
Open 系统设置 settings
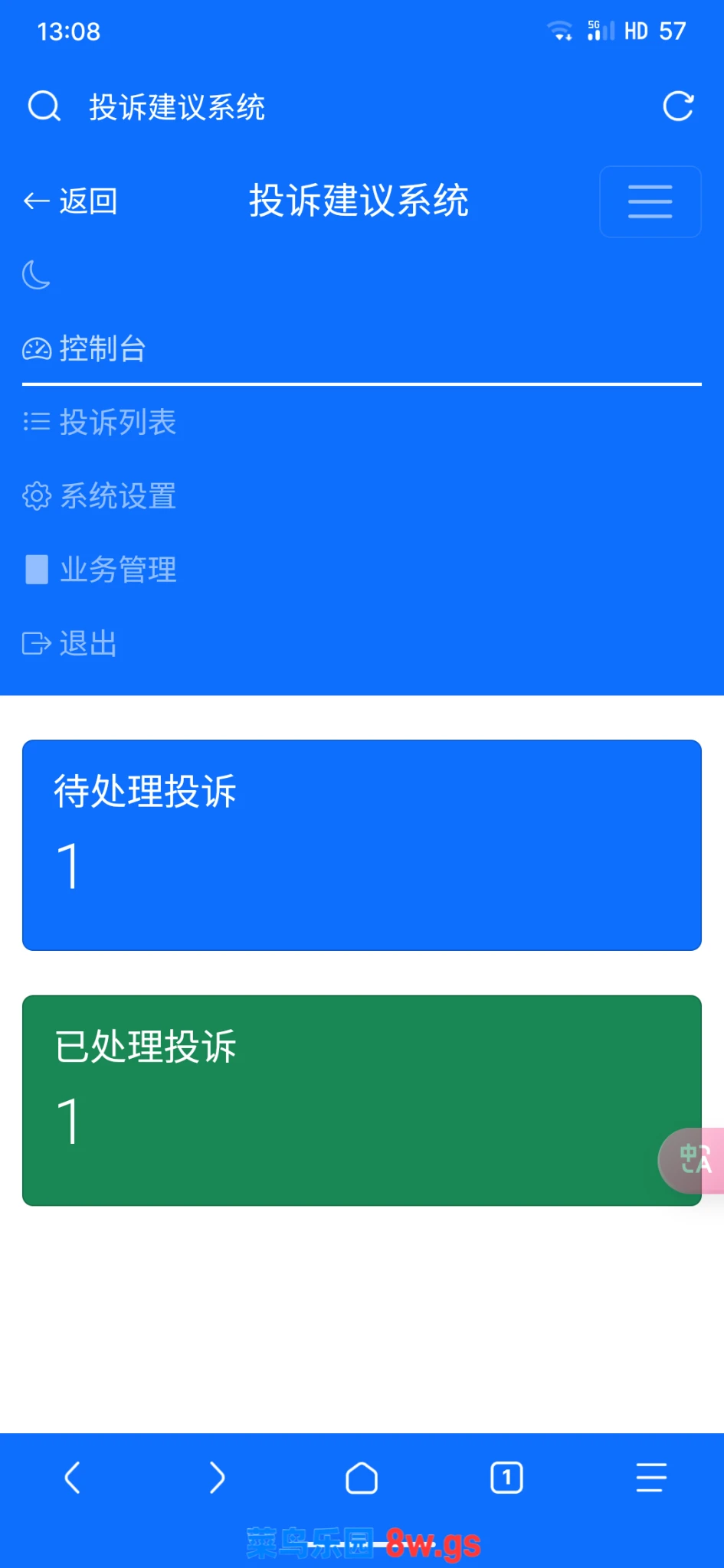point(100,495)
